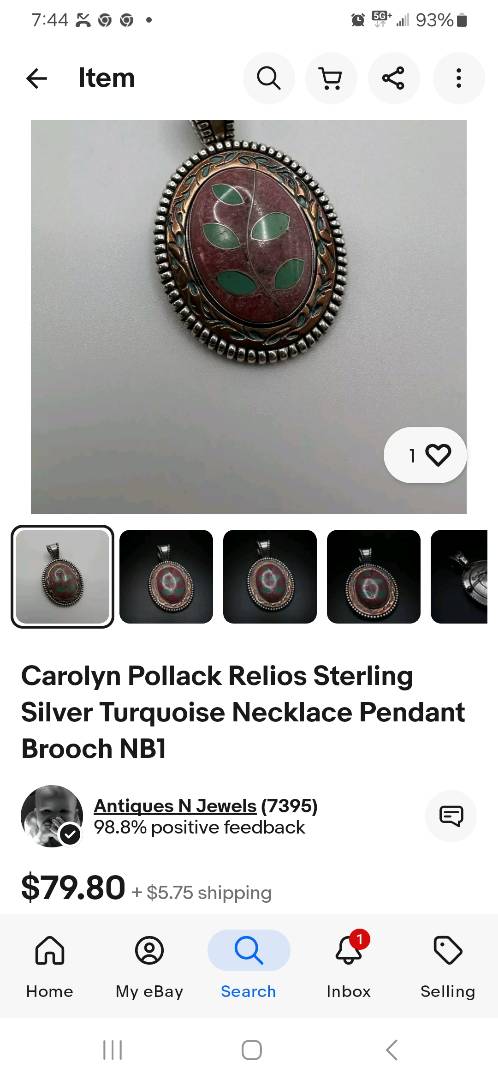Share this item listing
Viewport: 498px width, 1080px height.
pyautogui.click(x=394, y=79)
